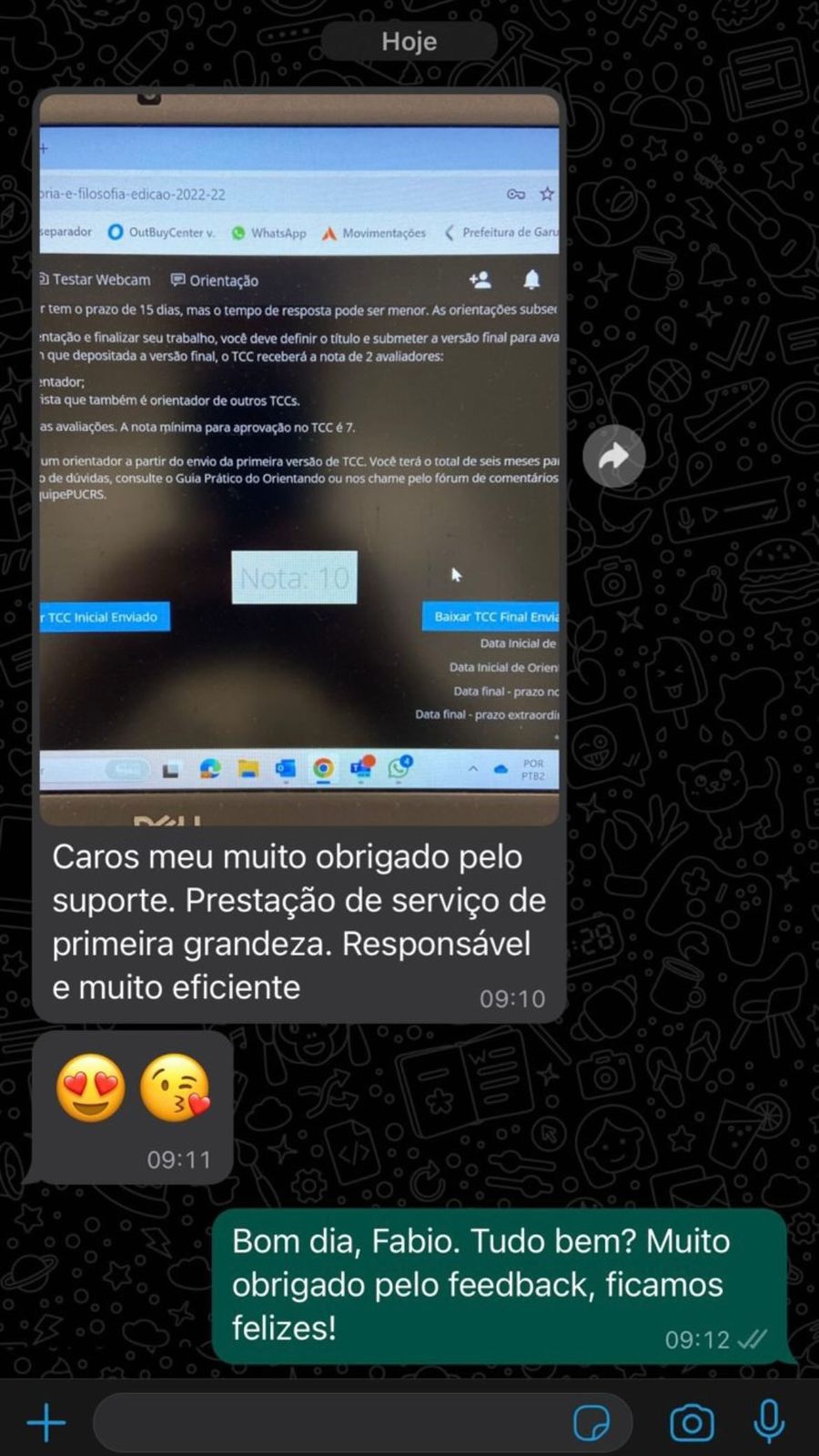Open the received photo of the TCC grade
This screenshot has height=1456, width=819.
298,460
